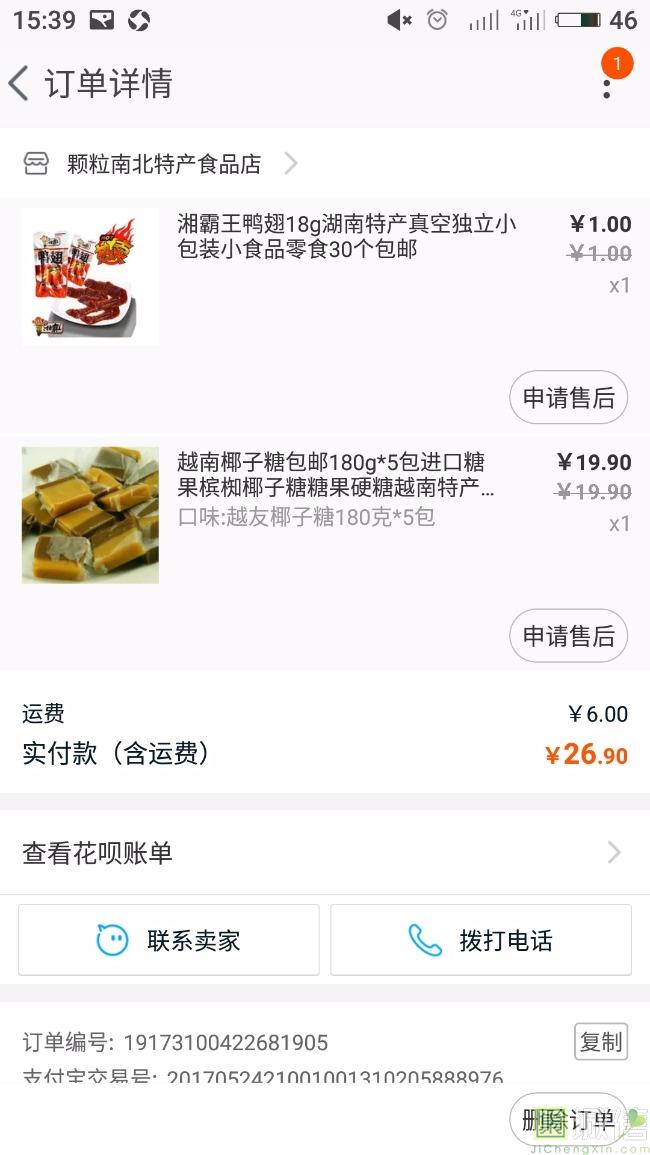Viewport: 650px width, 1155px height.
Task: View the 湘霸王鸭翅 product details
Action: (346, 236)
